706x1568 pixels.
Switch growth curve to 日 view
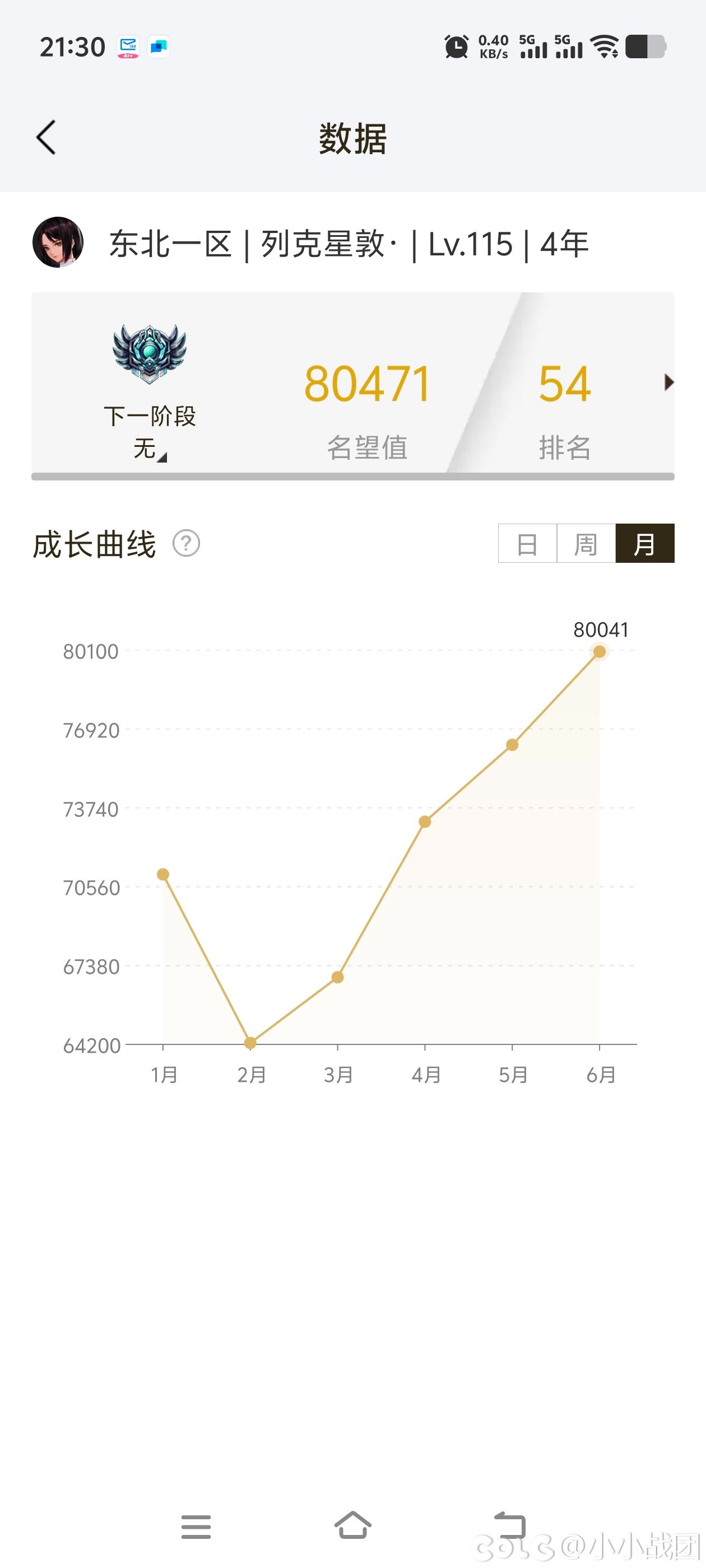[527, 543]
